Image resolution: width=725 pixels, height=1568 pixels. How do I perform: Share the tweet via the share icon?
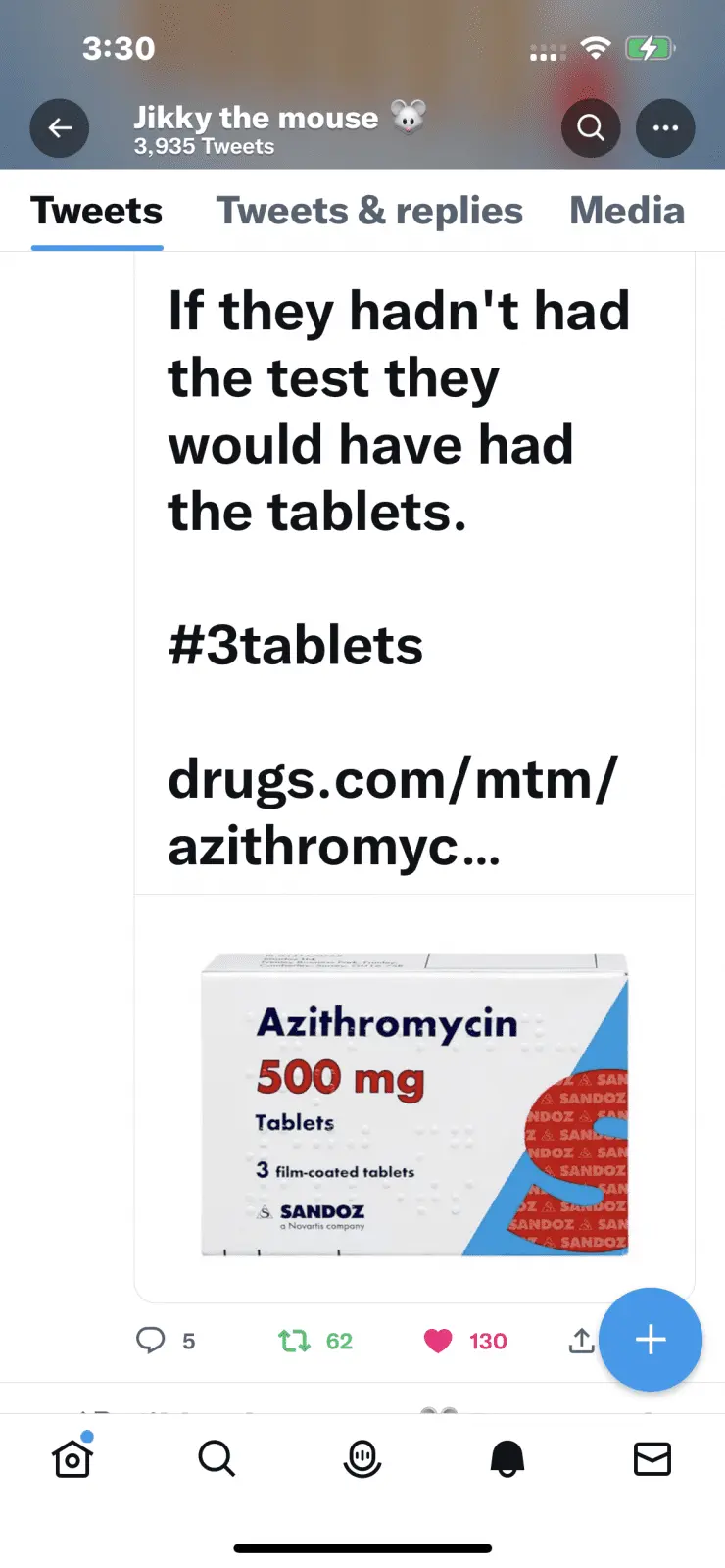(x=581, y=1340)
